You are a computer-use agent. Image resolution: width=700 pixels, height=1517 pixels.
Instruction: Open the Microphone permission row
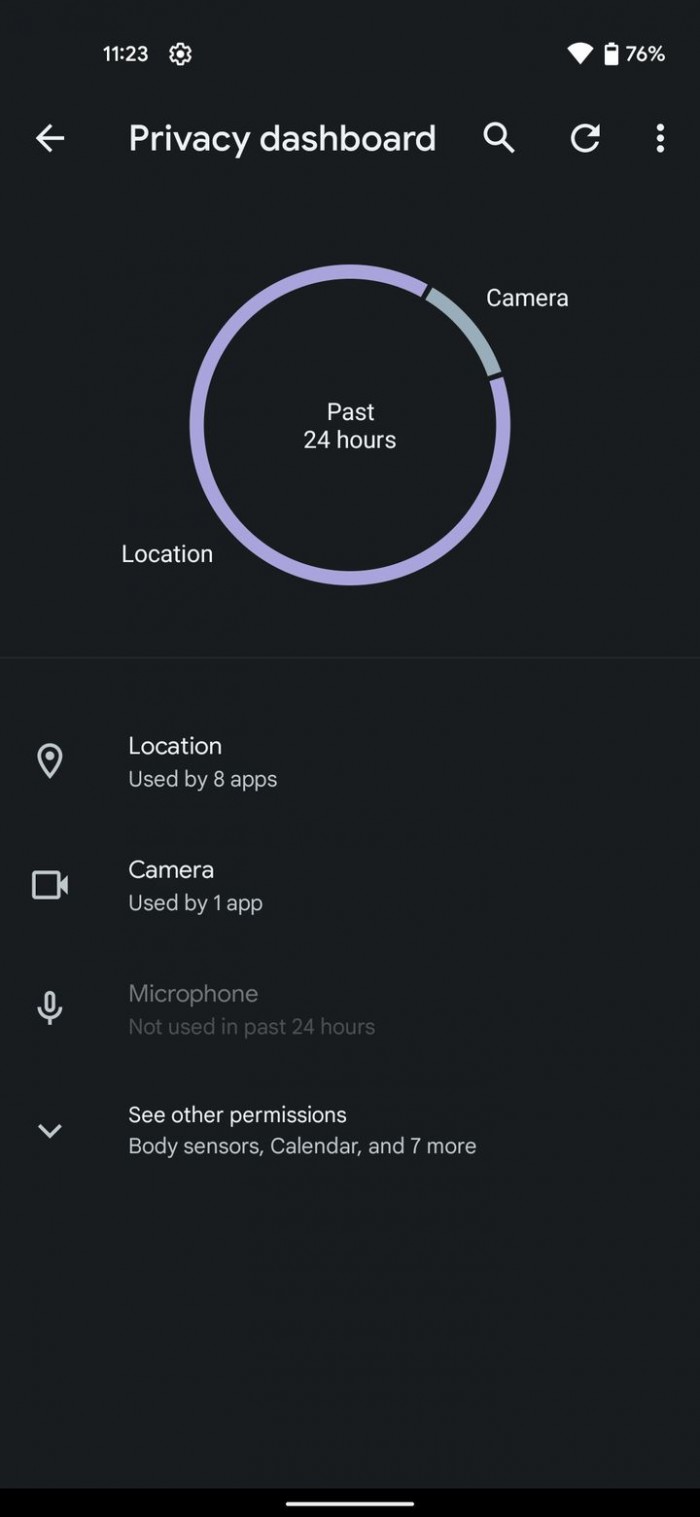click(x=350, y=1009)
